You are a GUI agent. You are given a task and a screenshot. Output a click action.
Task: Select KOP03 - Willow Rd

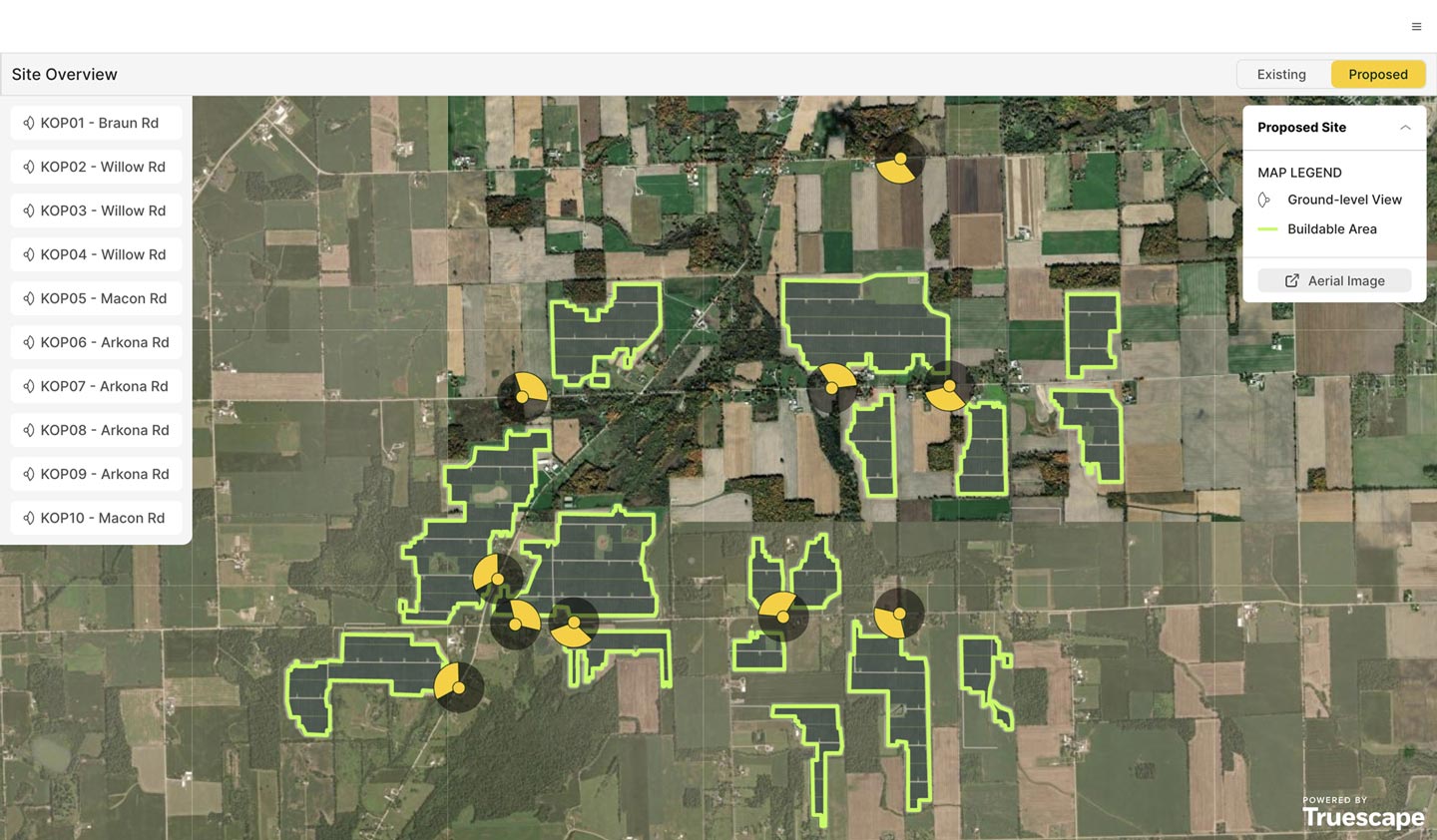[97, 210]
